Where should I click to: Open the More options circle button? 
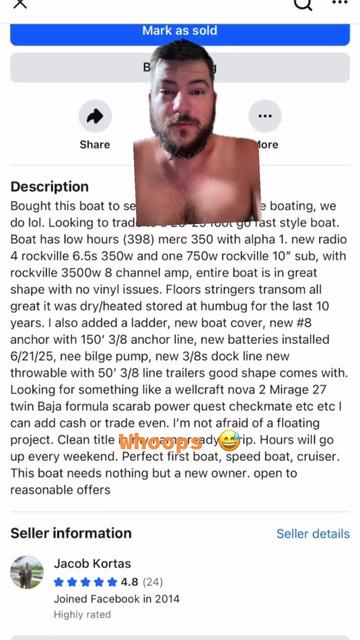[265, 117]
